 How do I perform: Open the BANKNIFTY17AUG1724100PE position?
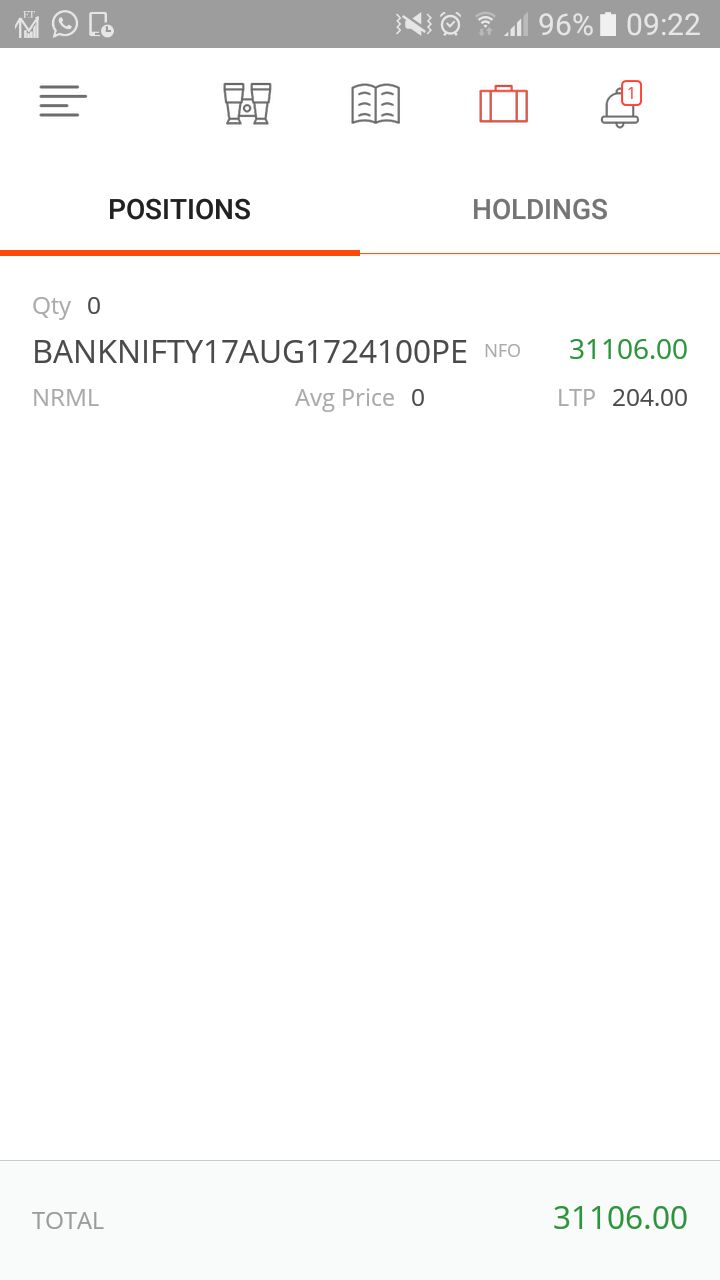360,352
